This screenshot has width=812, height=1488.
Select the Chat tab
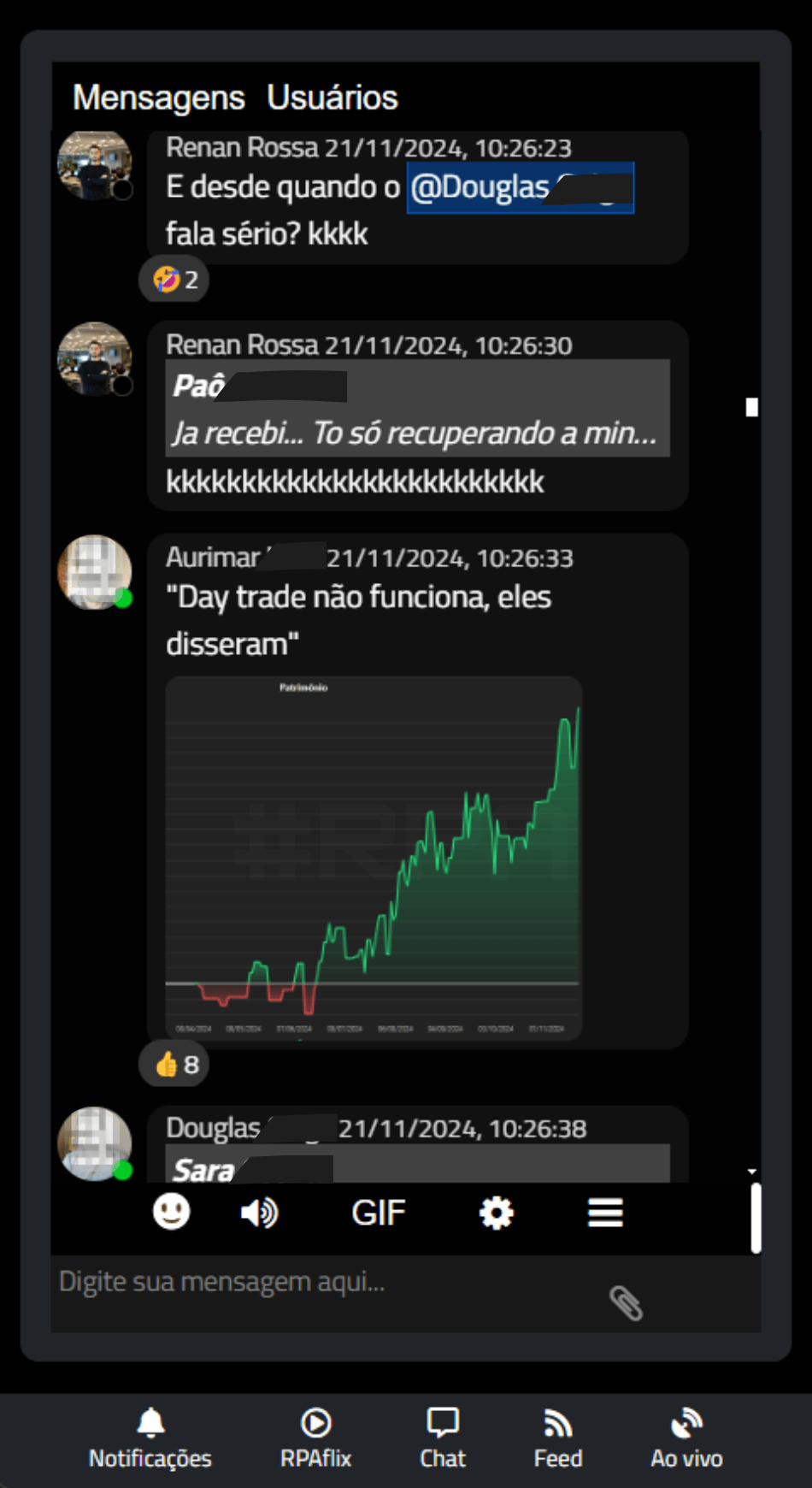(443, 1438)
